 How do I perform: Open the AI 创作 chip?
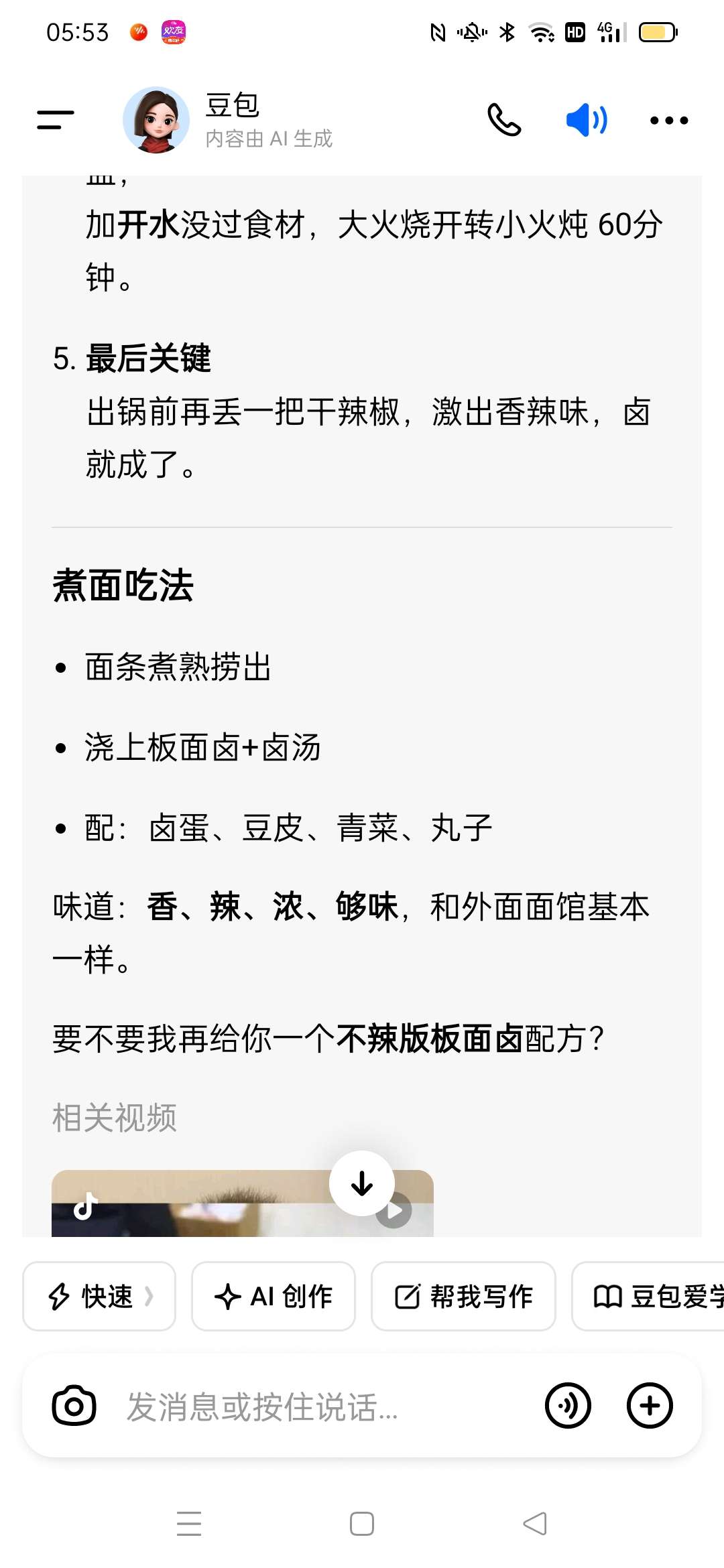point(274,1297)
